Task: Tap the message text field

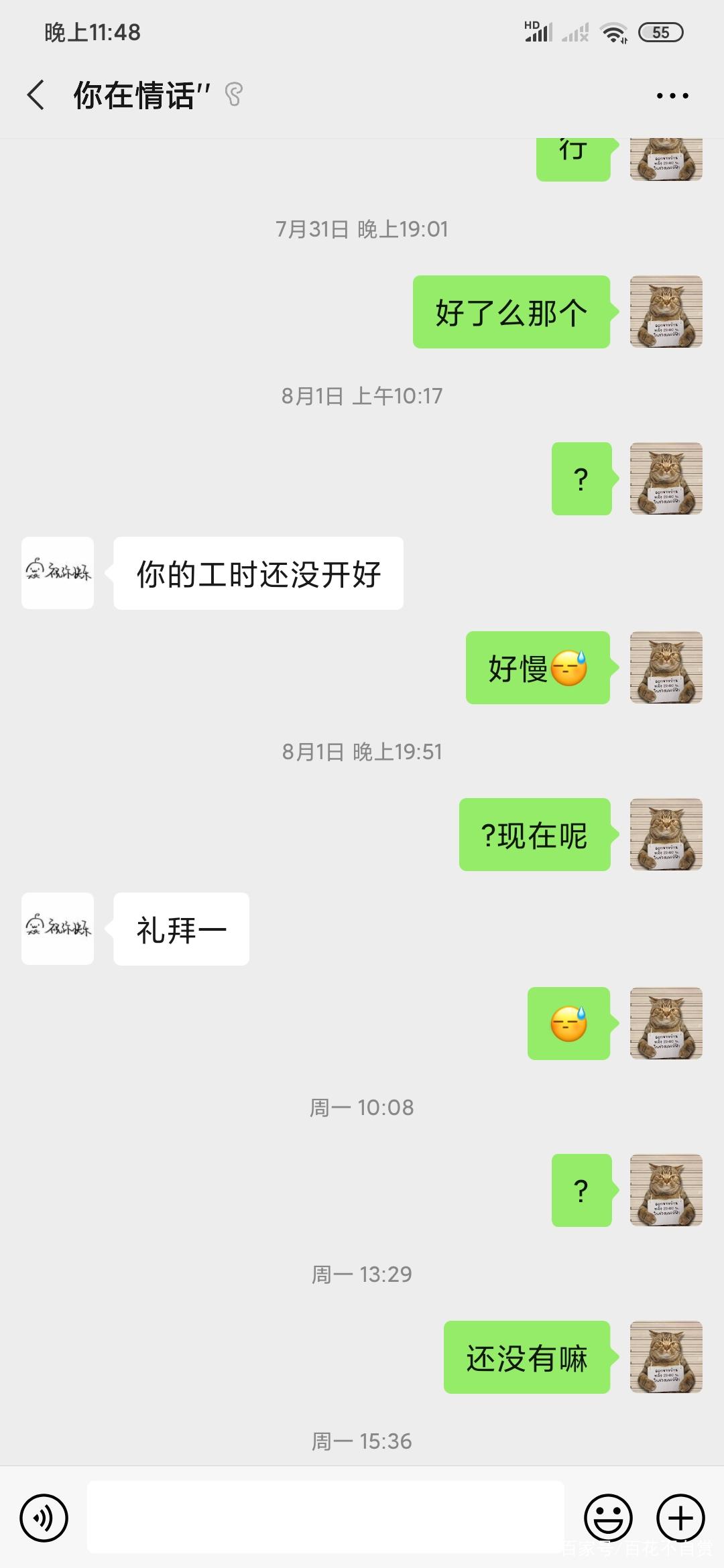Action: point(325,1517)
